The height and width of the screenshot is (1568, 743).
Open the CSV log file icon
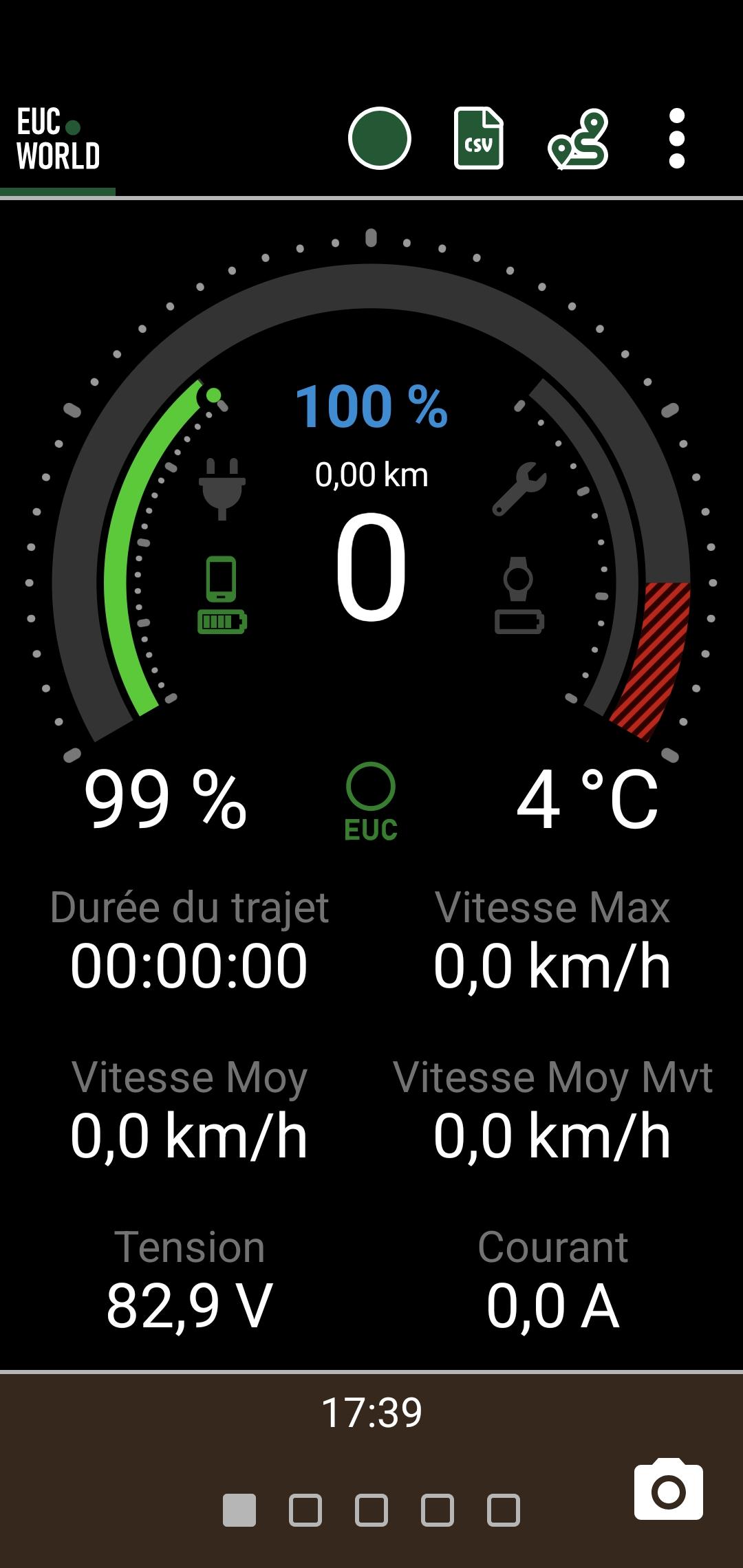point(479,138)
